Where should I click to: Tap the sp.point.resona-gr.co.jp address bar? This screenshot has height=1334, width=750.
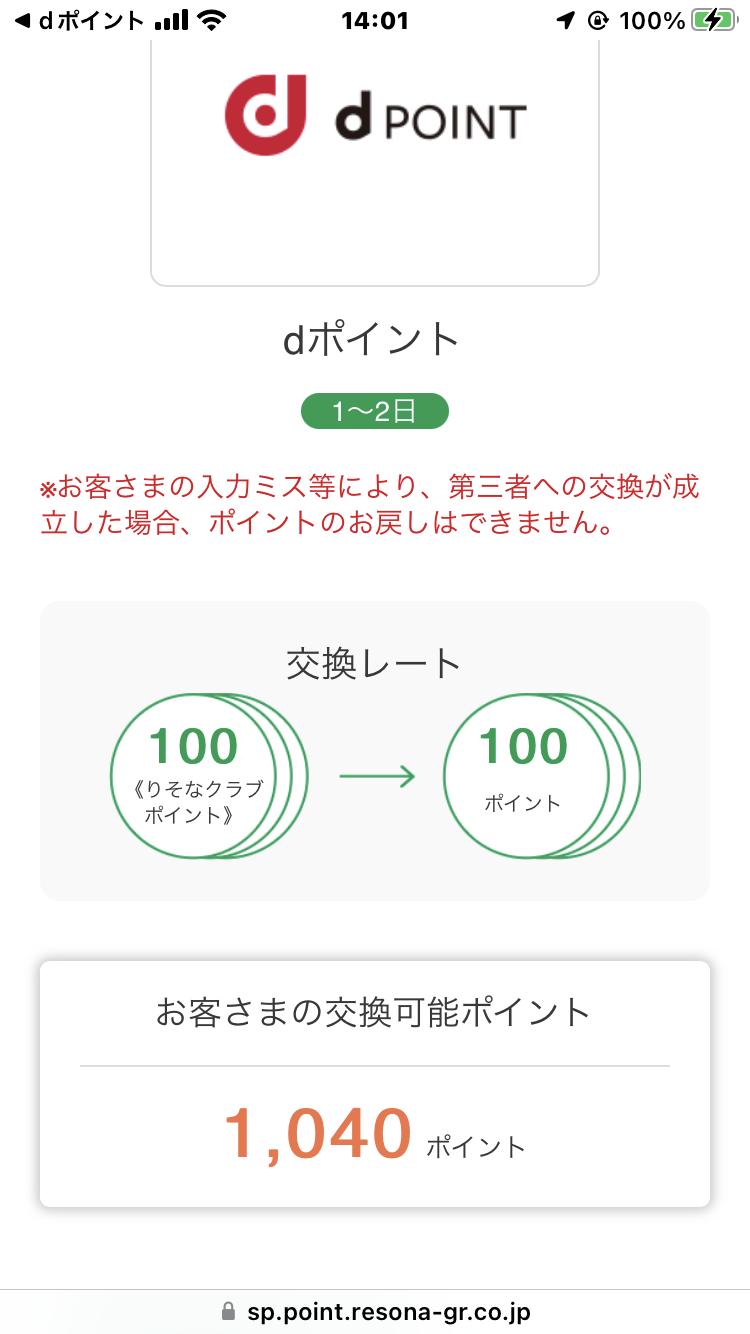click(x=375, y=1311)
